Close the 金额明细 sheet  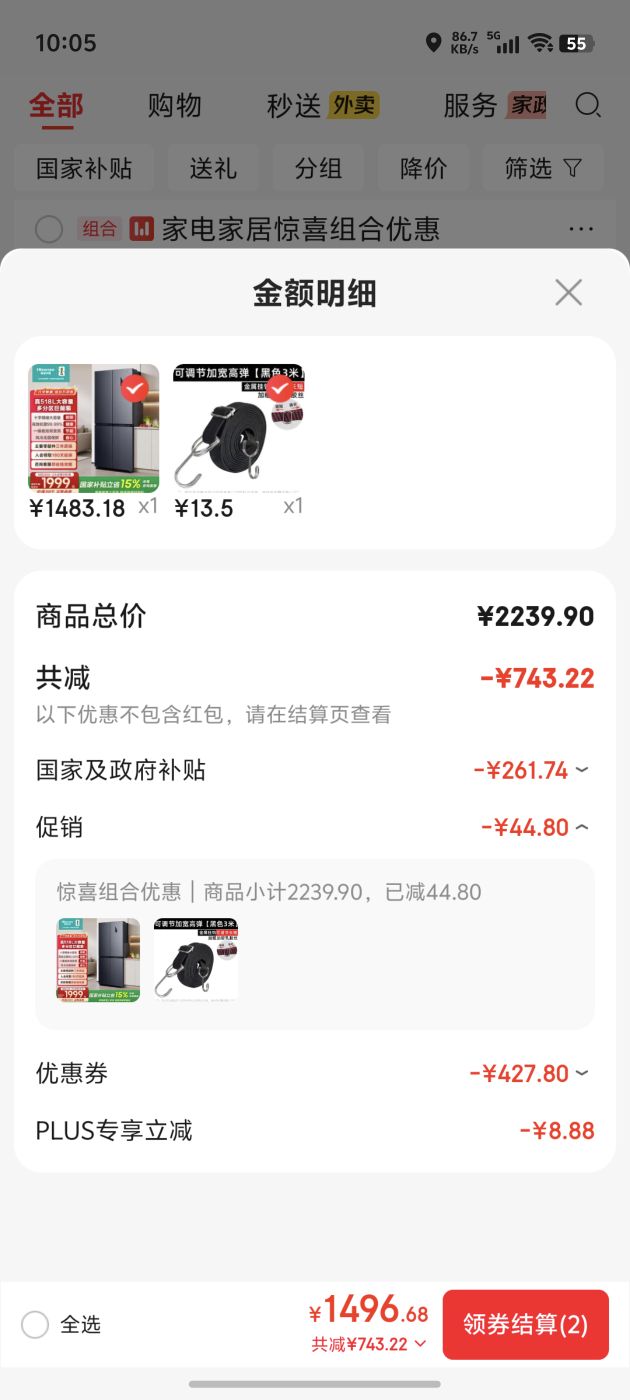point(568,293)
